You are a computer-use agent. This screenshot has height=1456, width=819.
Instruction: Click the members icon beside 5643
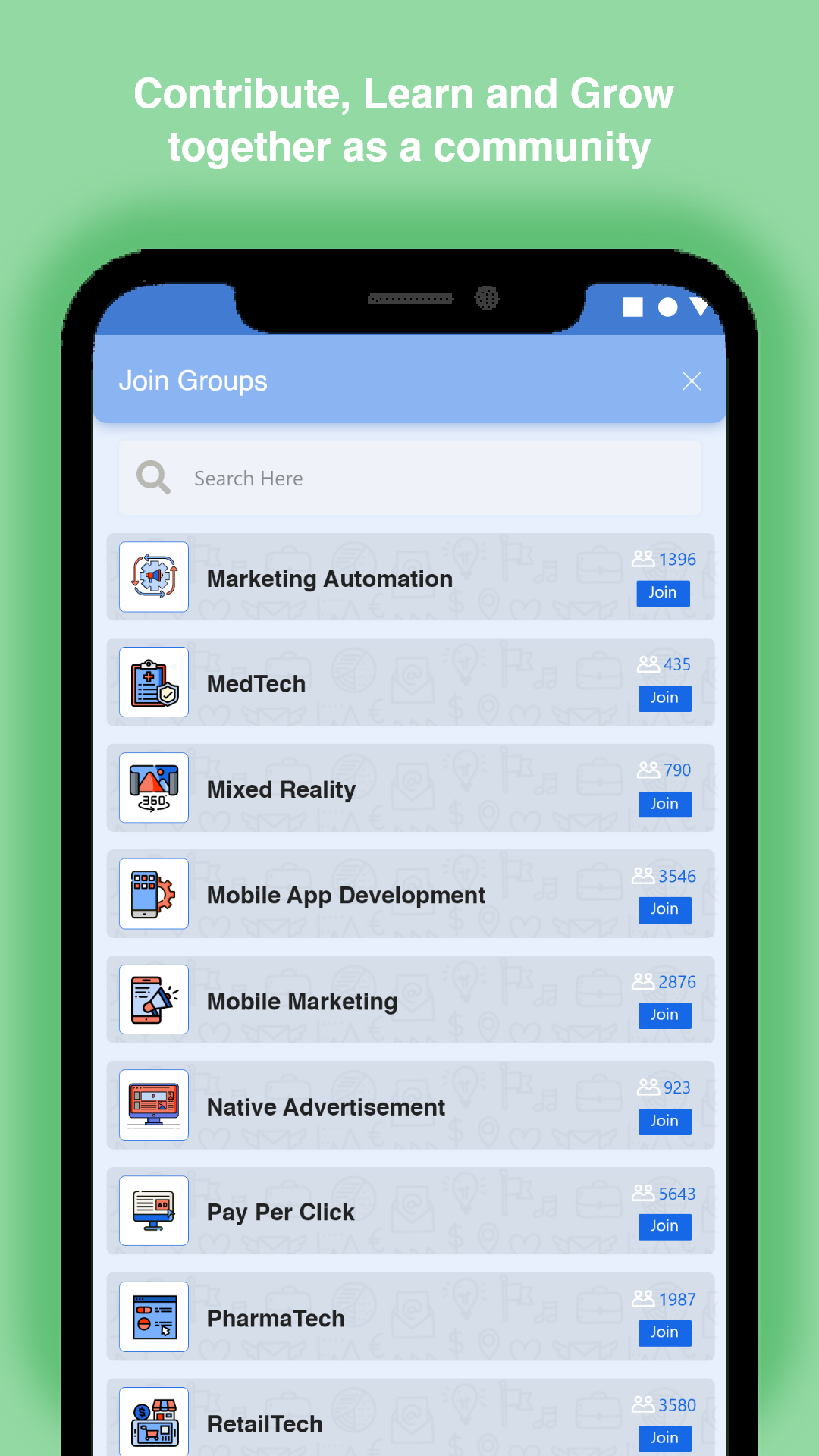644,1194
